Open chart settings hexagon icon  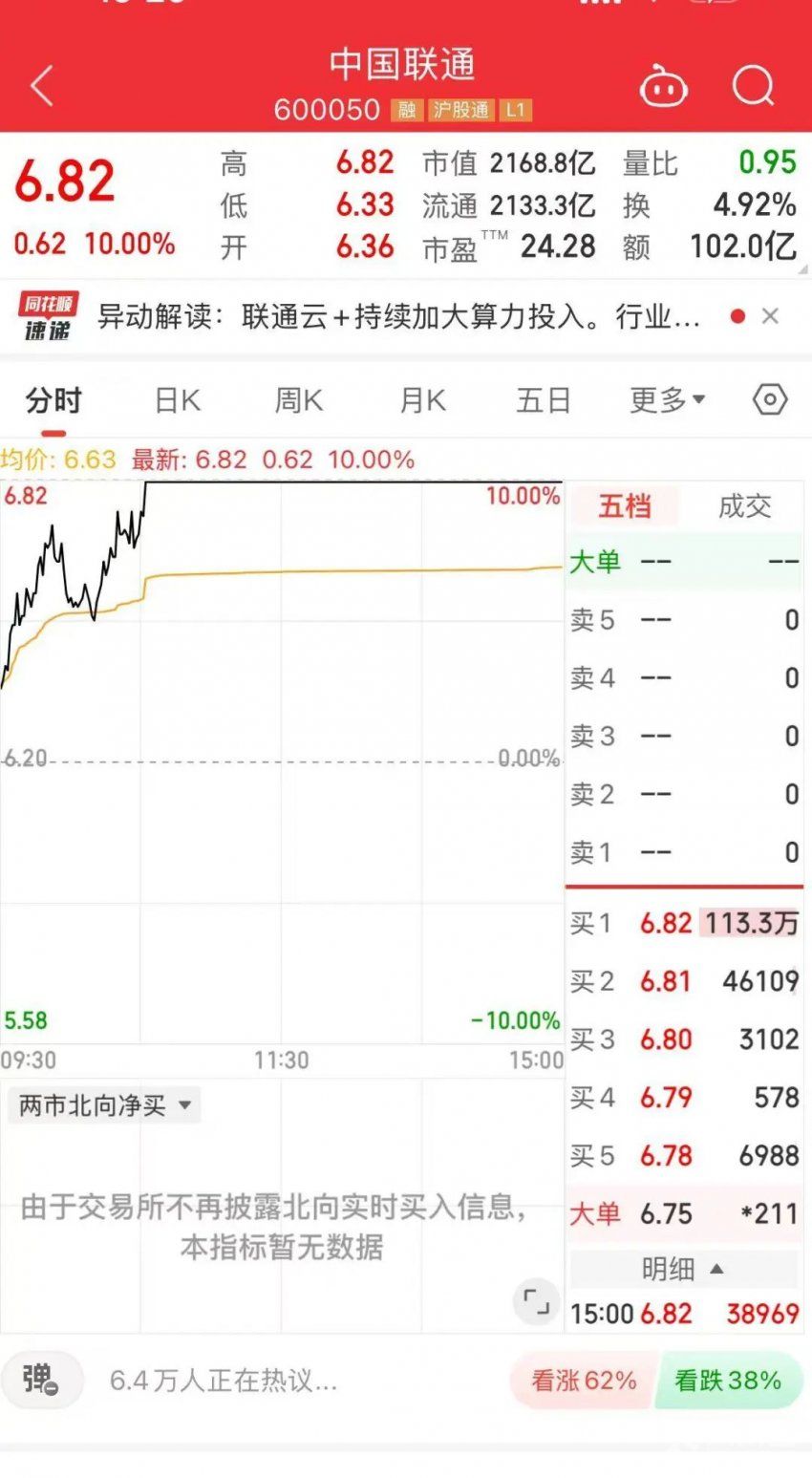(x=770, y=399)
